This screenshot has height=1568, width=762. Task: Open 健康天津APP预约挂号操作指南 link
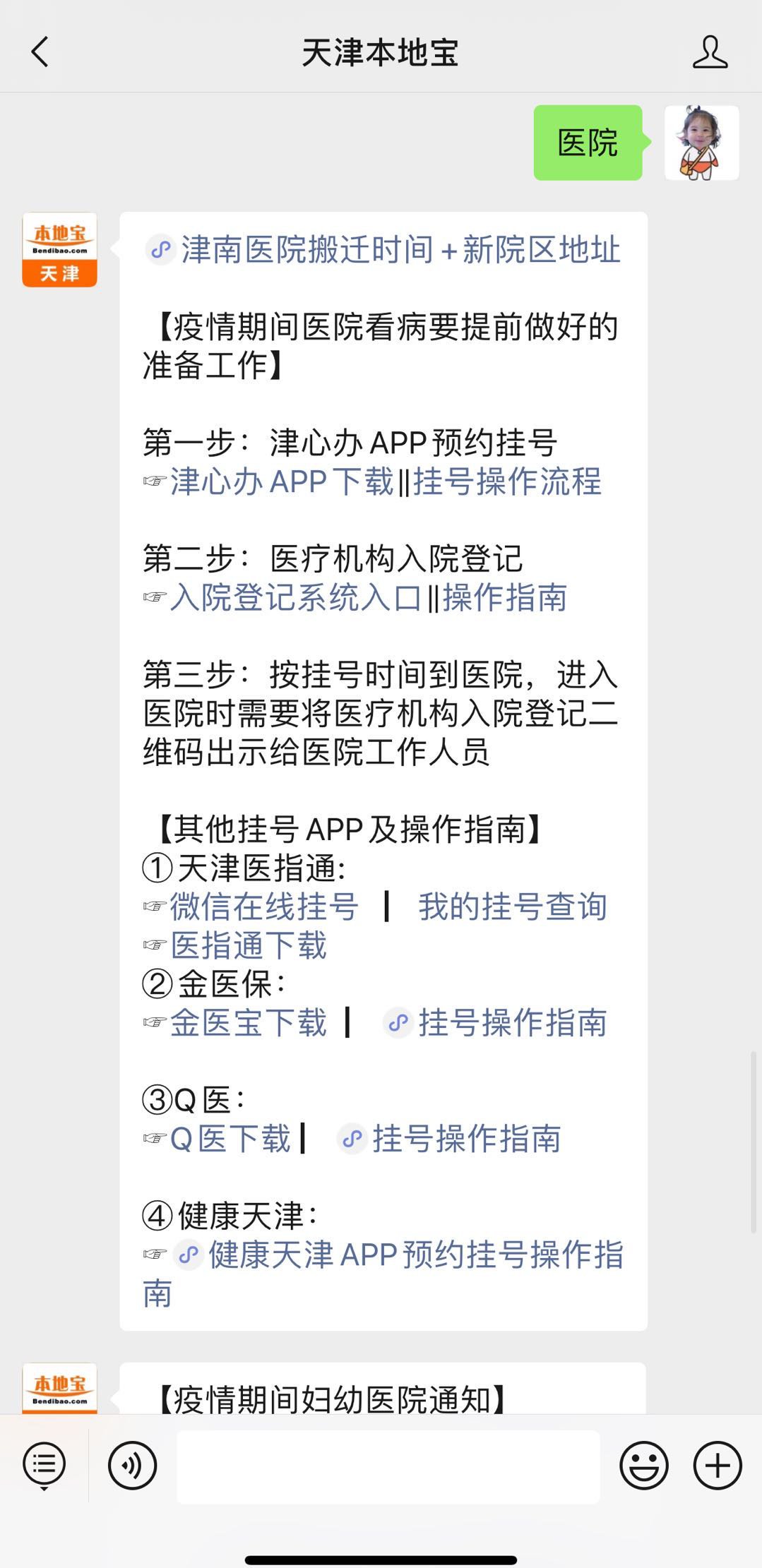pos(415,1255)
